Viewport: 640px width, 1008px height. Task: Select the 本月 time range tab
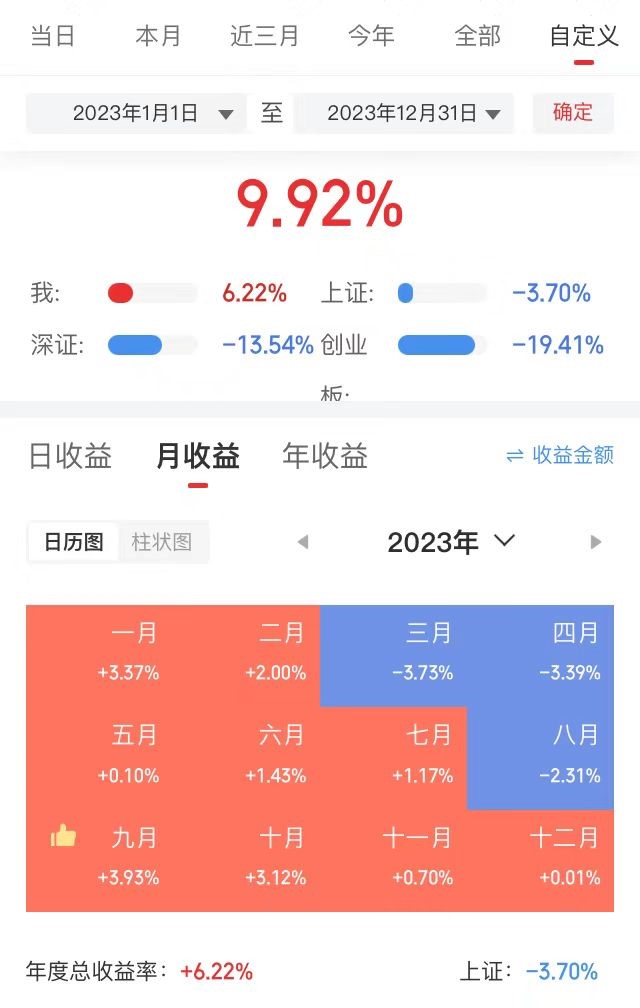coord(158,37)
